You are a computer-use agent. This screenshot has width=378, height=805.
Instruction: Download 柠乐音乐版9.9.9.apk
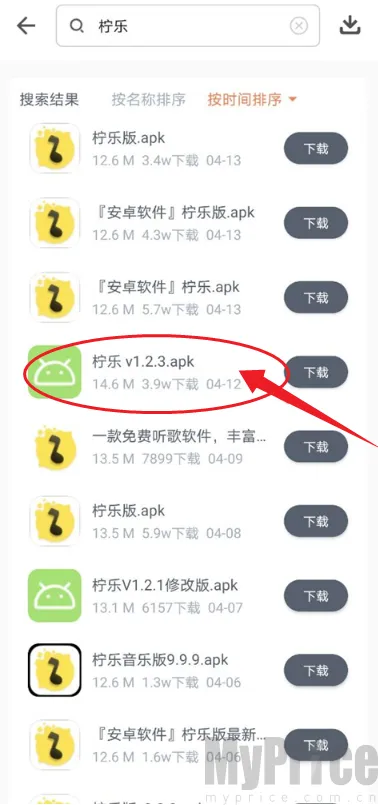316,670
